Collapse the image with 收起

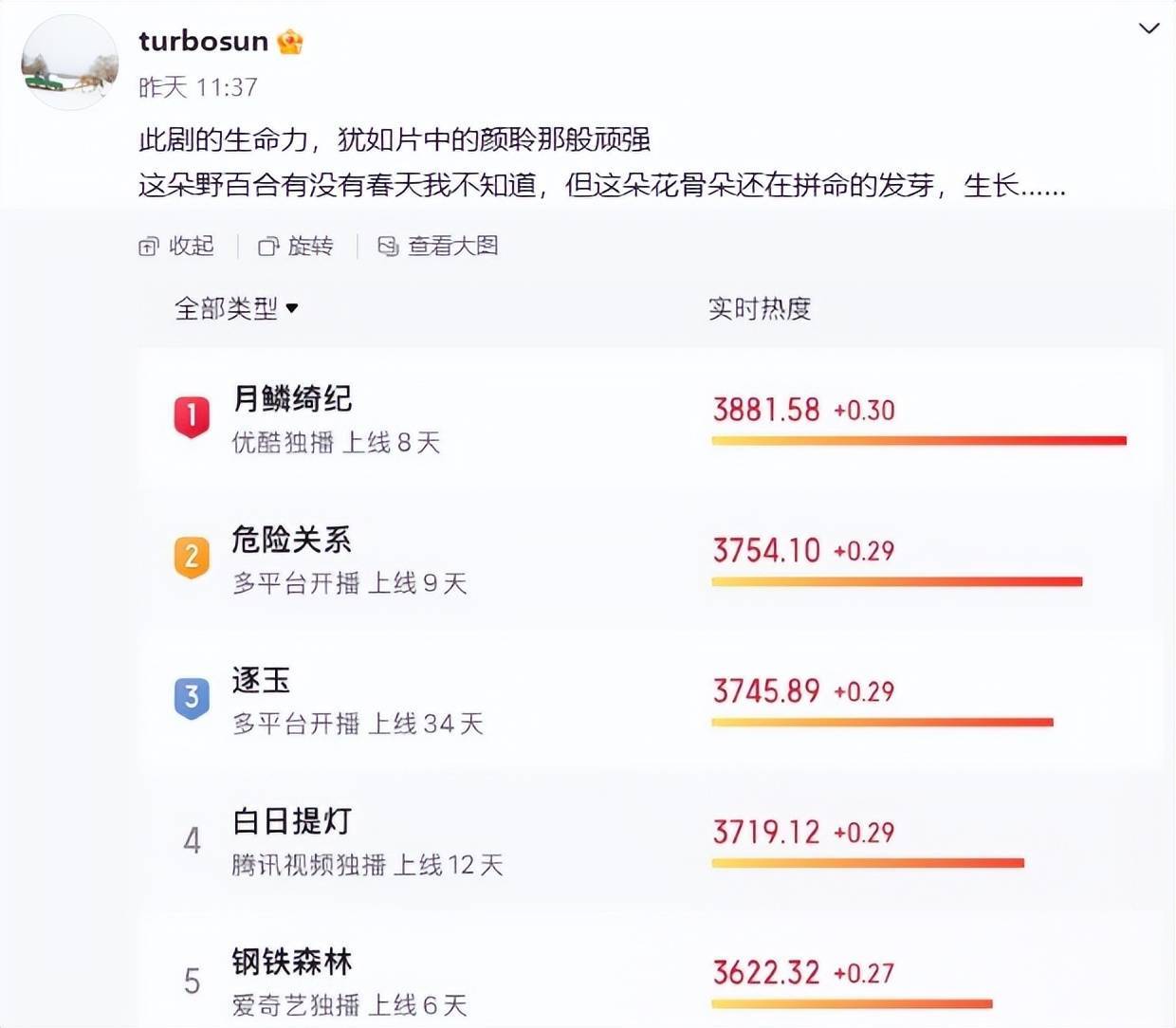[x=176, y=247]
